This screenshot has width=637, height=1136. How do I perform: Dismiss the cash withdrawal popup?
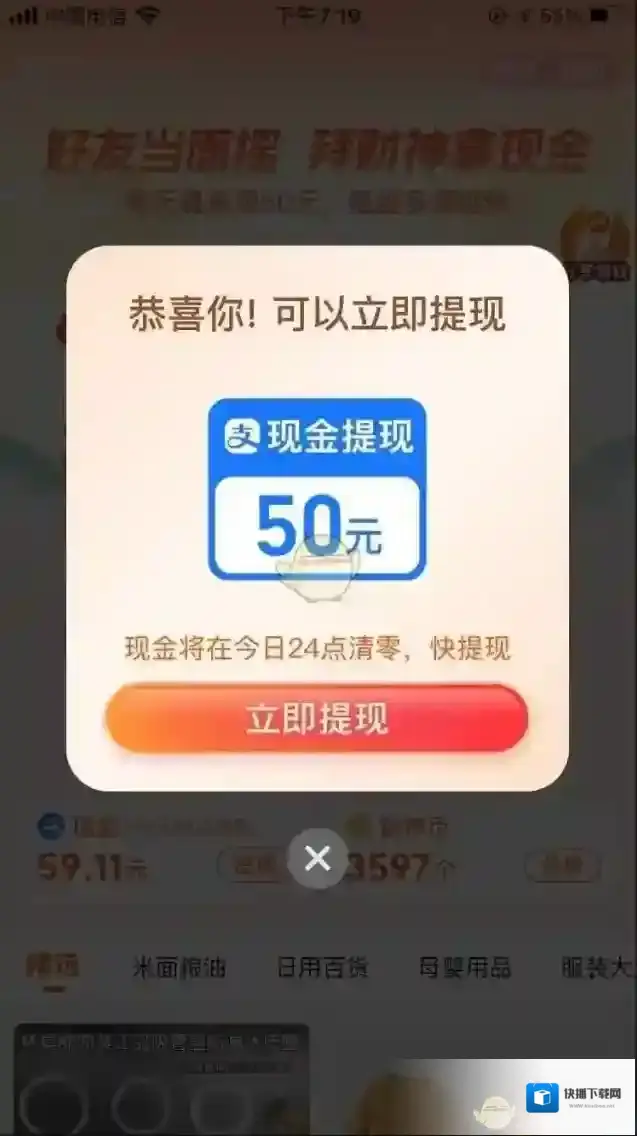318,858
